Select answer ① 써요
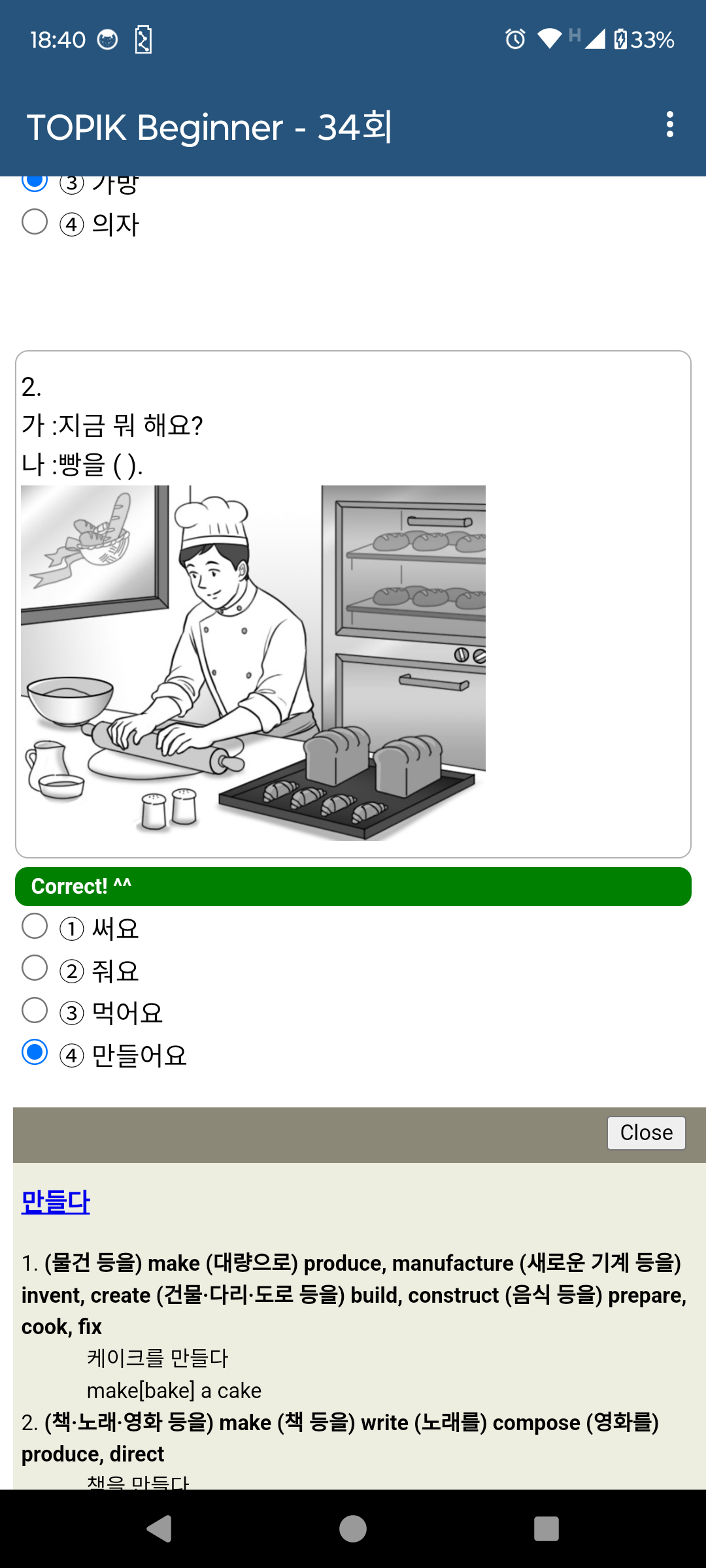The width and height of the screenshot is (706, 1568). [35, 926]
